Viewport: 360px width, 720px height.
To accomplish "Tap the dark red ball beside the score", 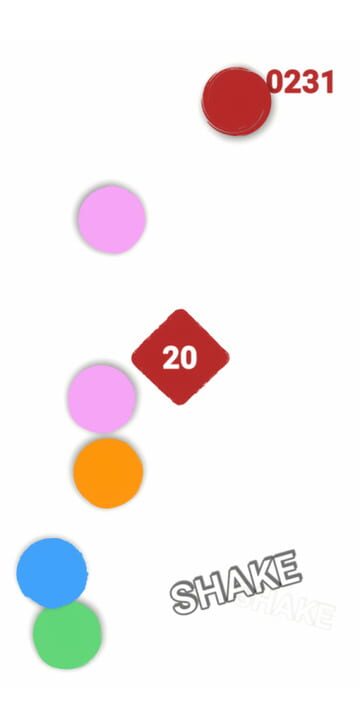I will 236,101.
